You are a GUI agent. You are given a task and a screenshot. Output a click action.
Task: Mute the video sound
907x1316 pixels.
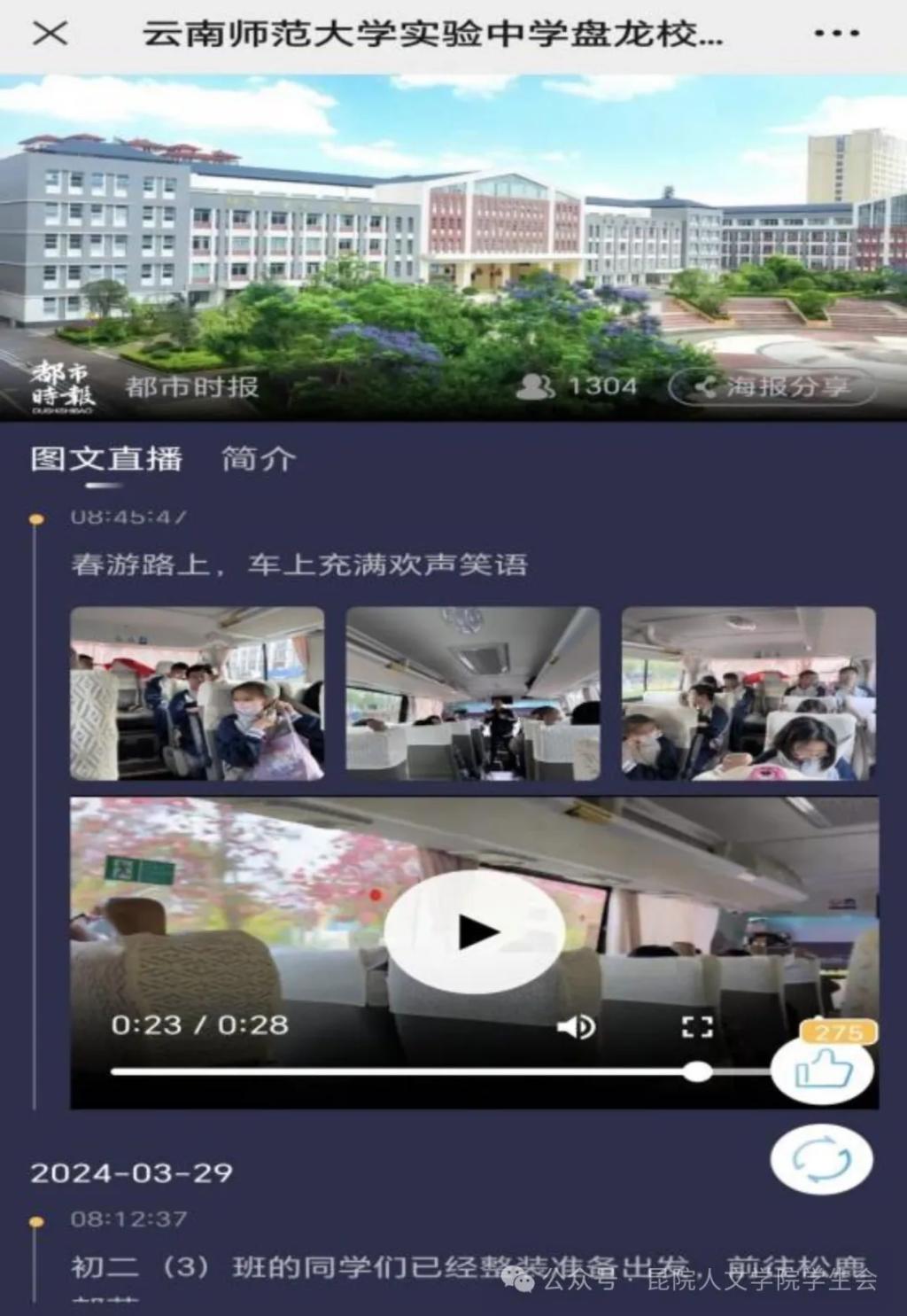click(576, 1026)
